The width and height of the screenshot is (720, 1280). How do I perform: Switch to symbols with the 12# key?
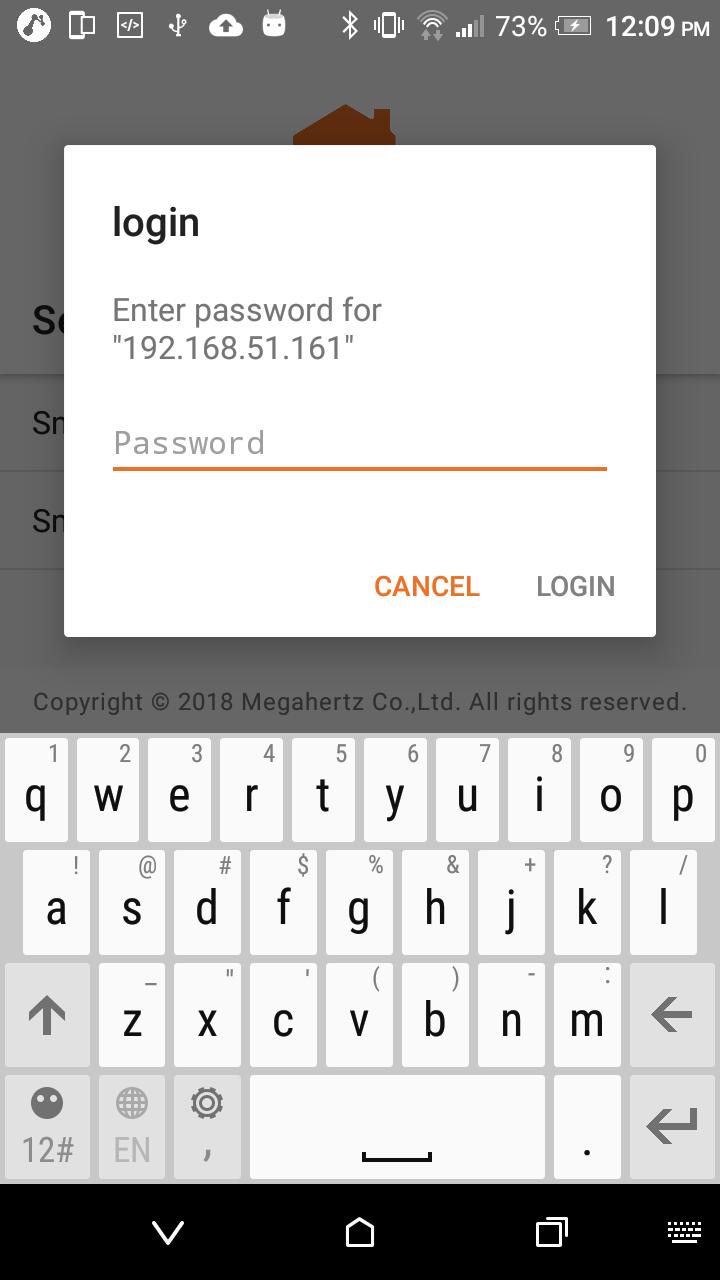pos(47,1150)
